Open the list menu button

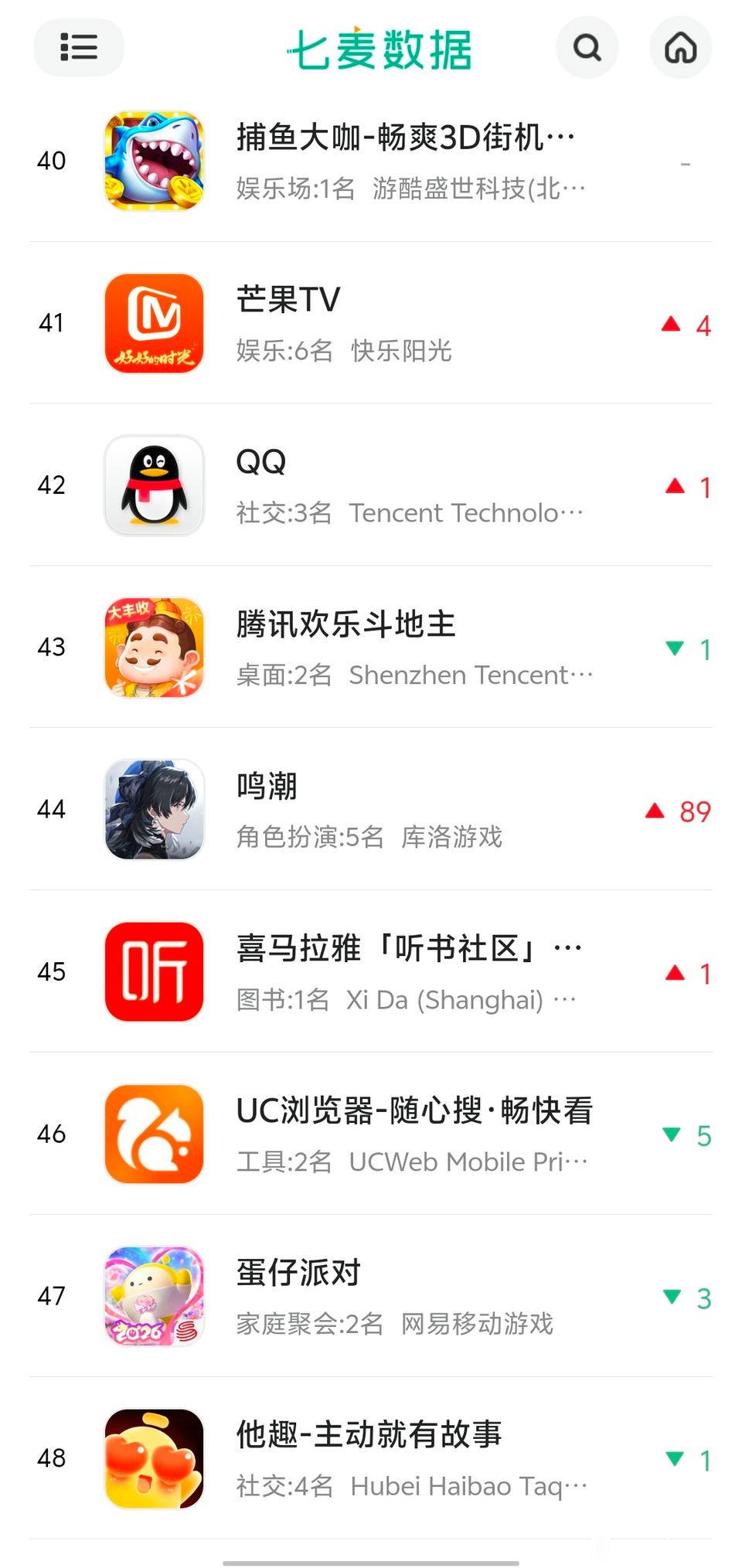[x=78, y=47]
